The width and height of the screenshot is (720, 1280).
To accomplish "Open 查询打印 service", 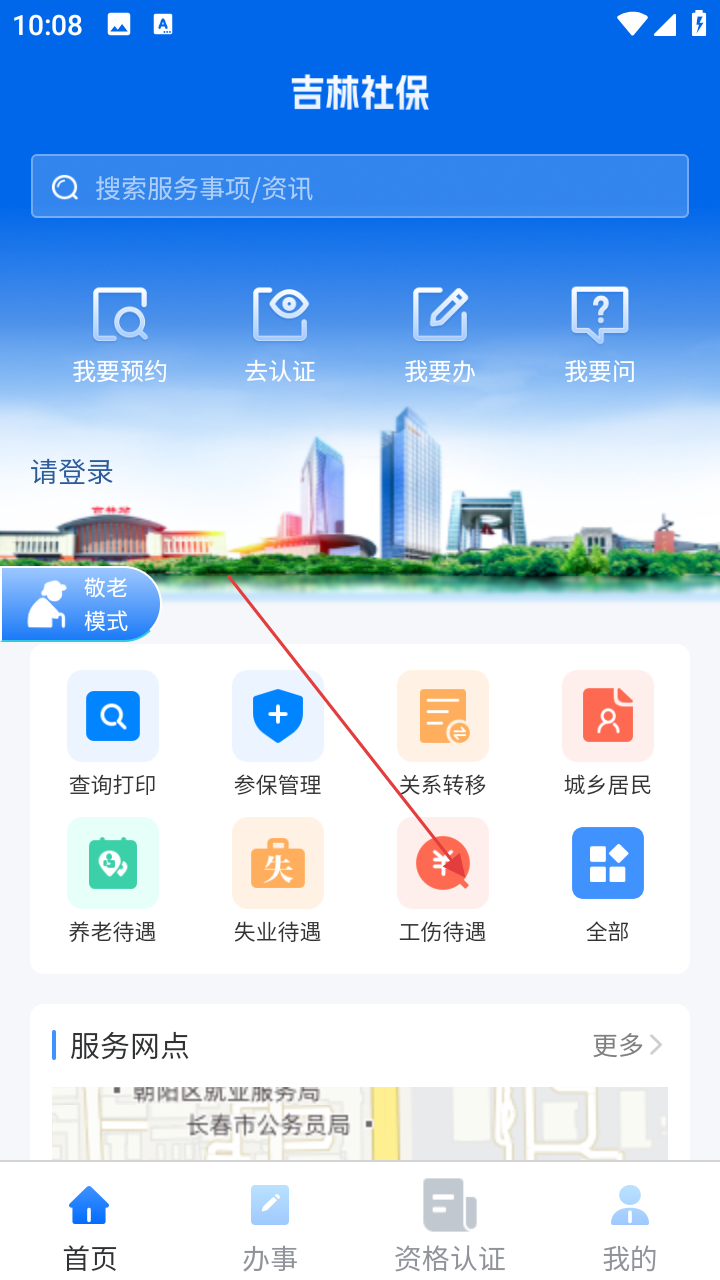I will (x=113, y=734).
